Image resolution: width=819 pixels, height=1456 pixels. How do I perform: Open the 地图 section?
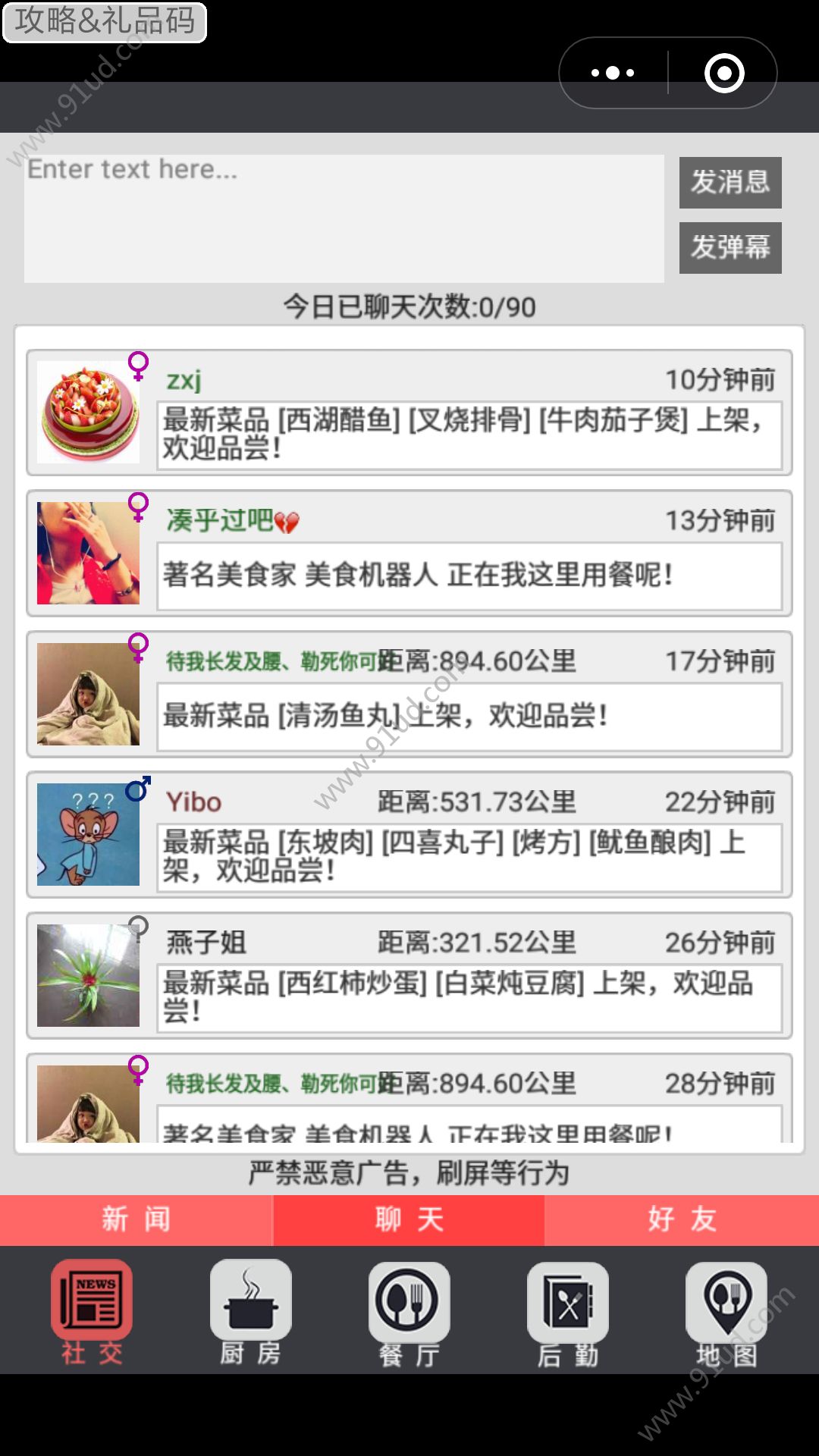pos(726,1310)
